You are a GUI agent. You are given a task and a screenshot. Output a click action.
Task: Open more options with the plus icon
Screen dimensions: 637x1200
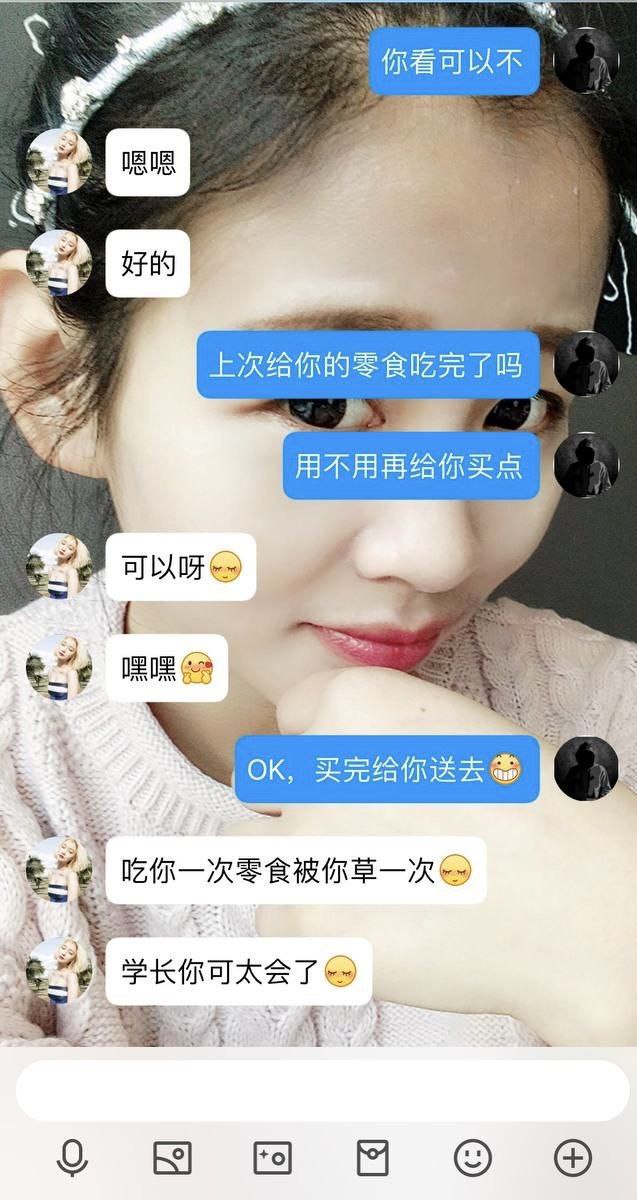[x=572, y=1158]
